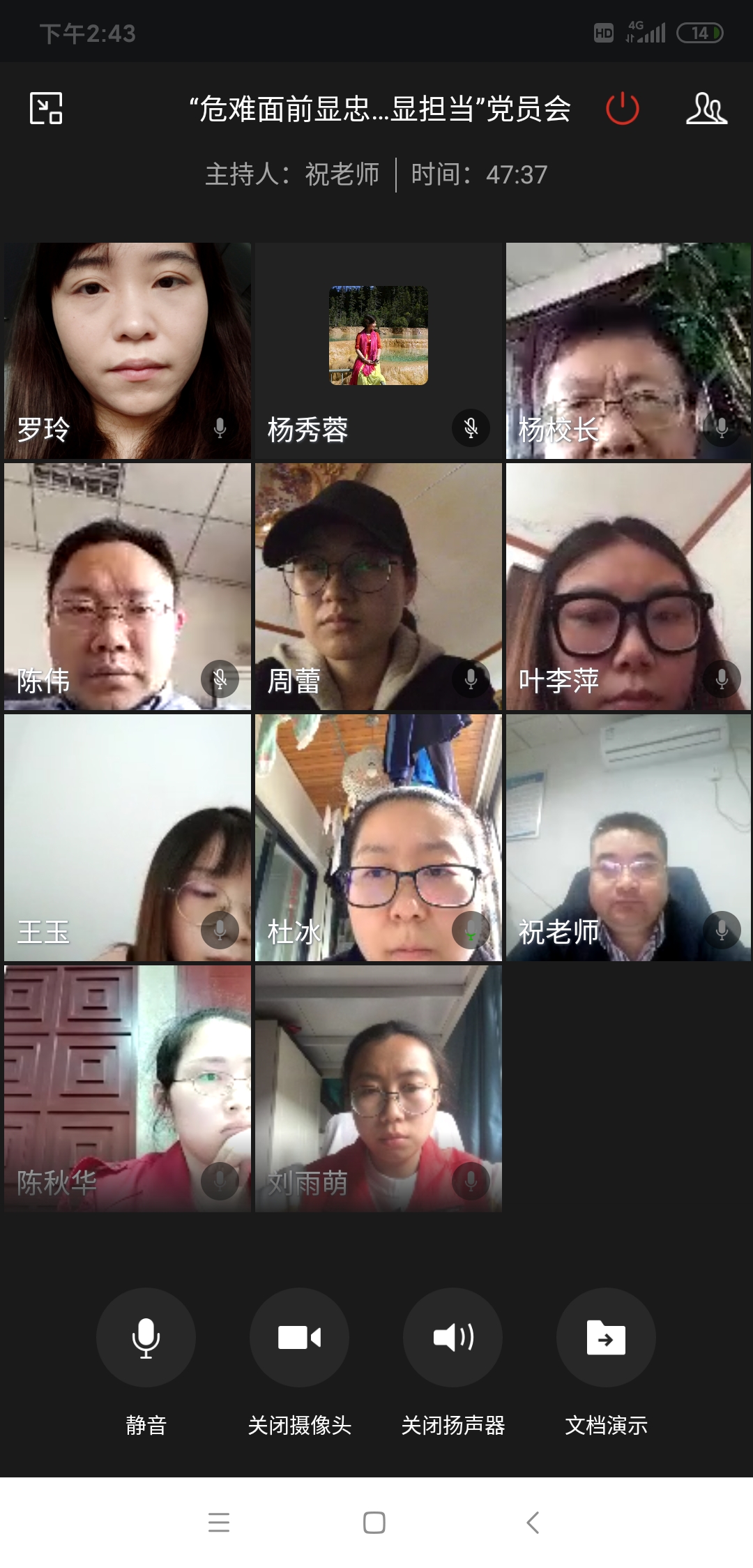
Task: Enlarge 王玉's video tile
Action: coord(128,837)
